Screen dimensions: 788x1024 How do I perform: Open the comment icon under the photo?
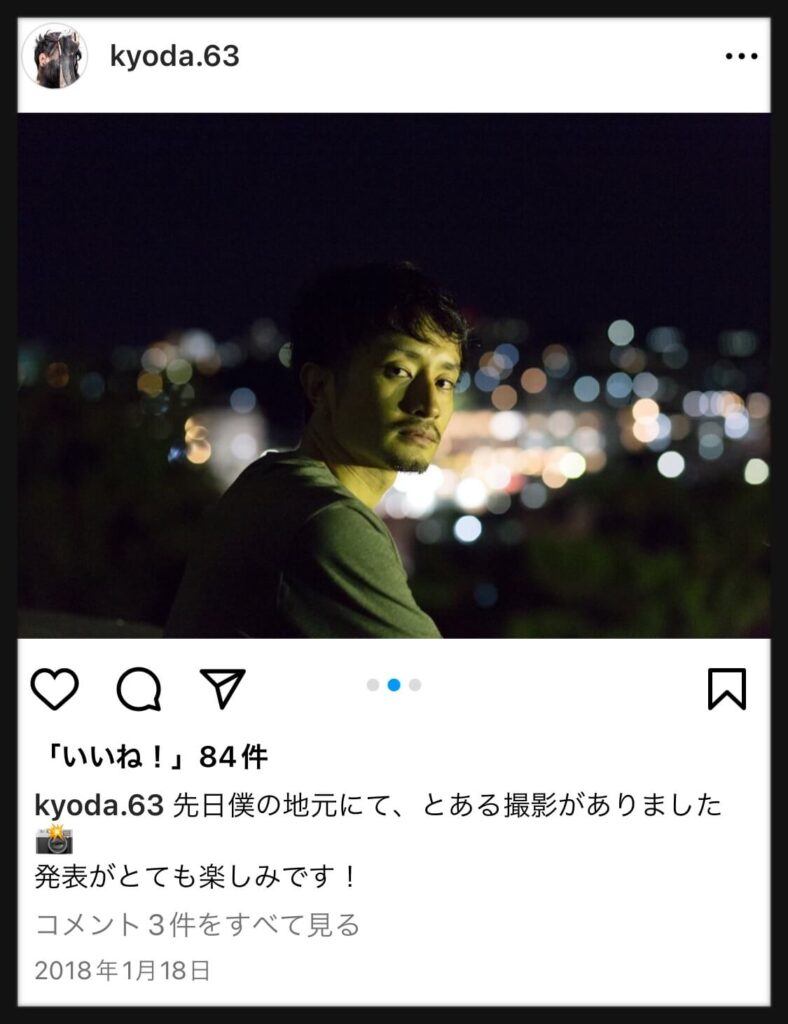coord(139,689)
